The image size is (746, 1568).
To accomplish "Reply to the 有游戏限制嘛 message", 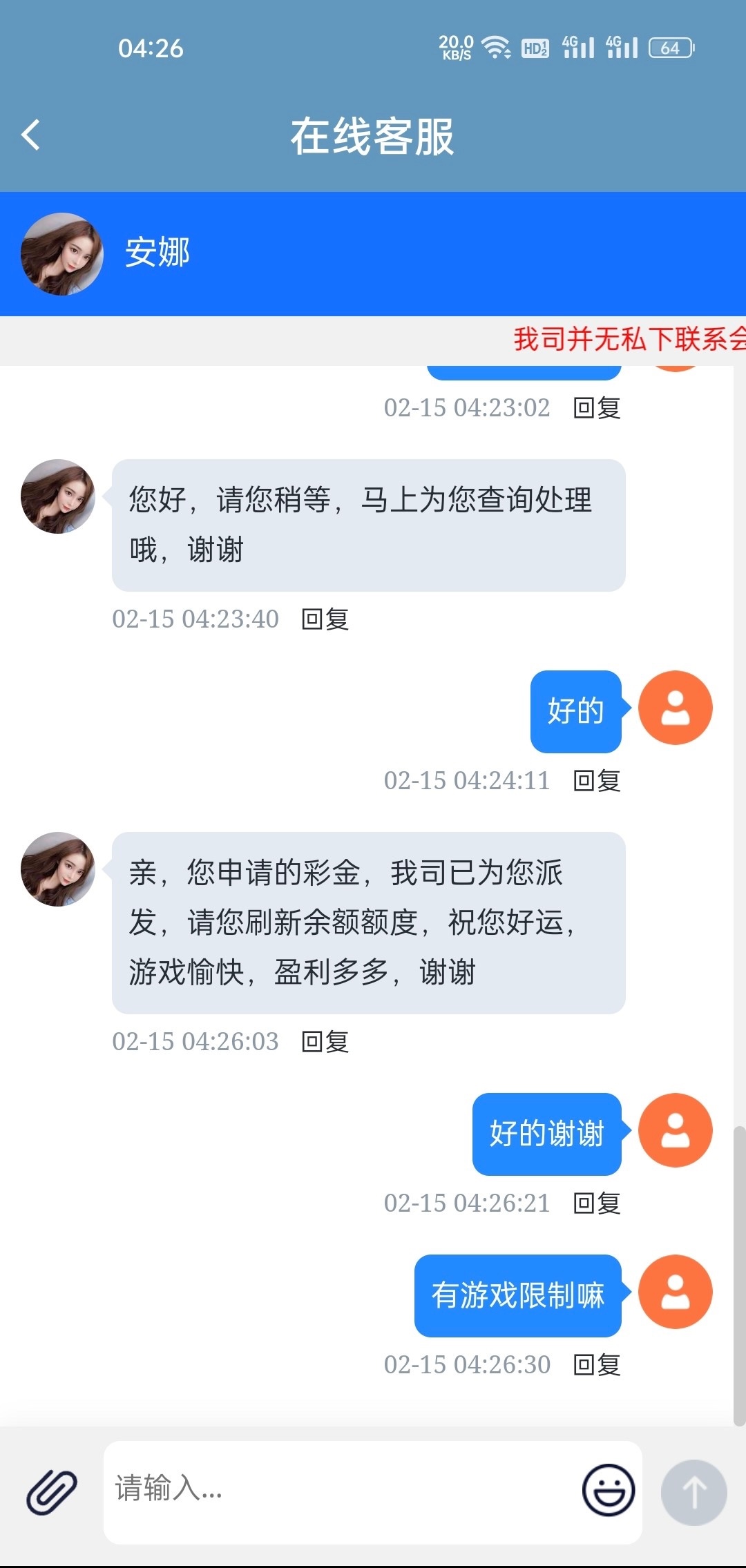I will click(597, 1365).
